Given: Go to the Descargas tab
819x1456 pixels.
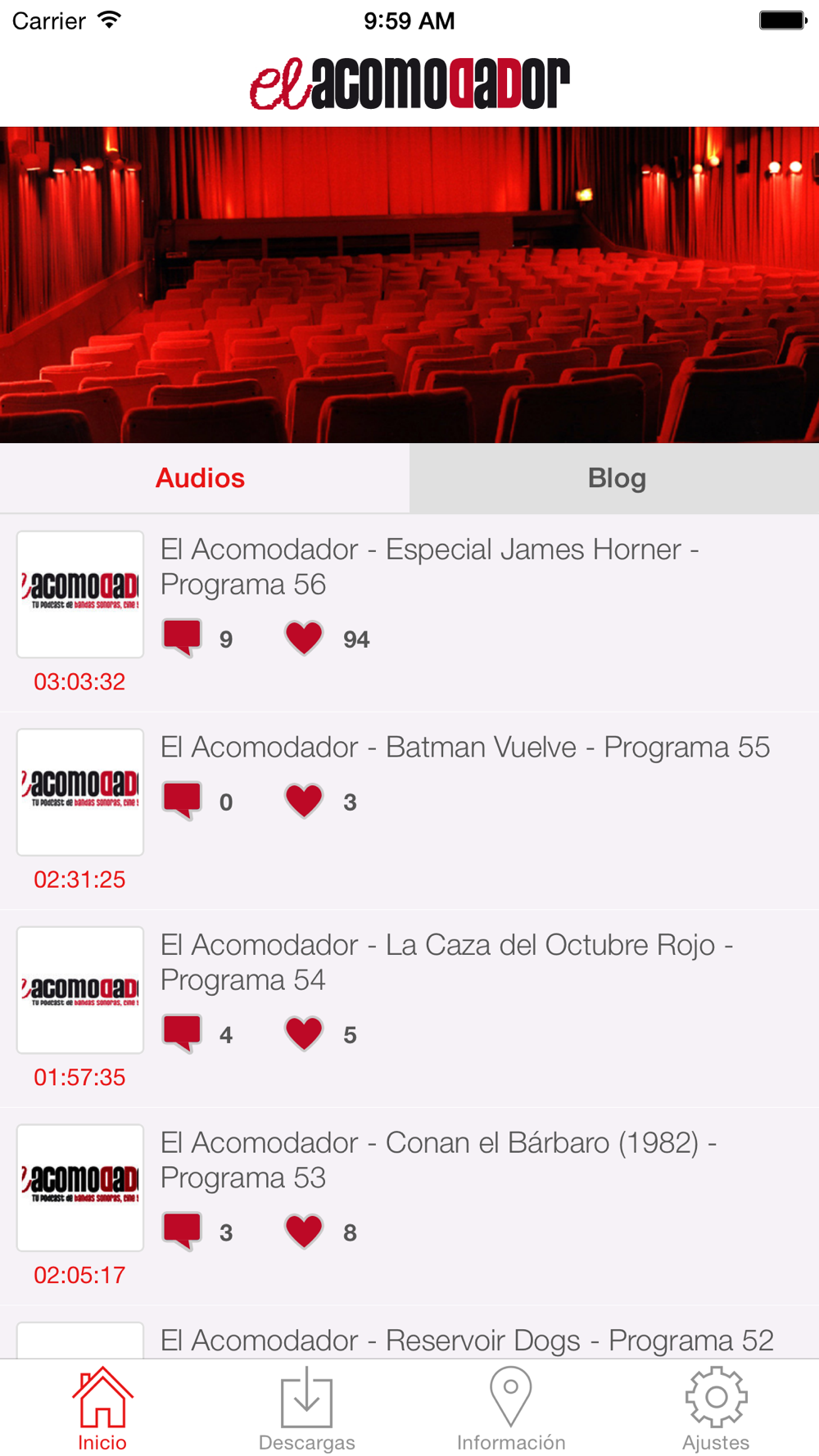Looking at the screenshot, I should (307, 1409).
